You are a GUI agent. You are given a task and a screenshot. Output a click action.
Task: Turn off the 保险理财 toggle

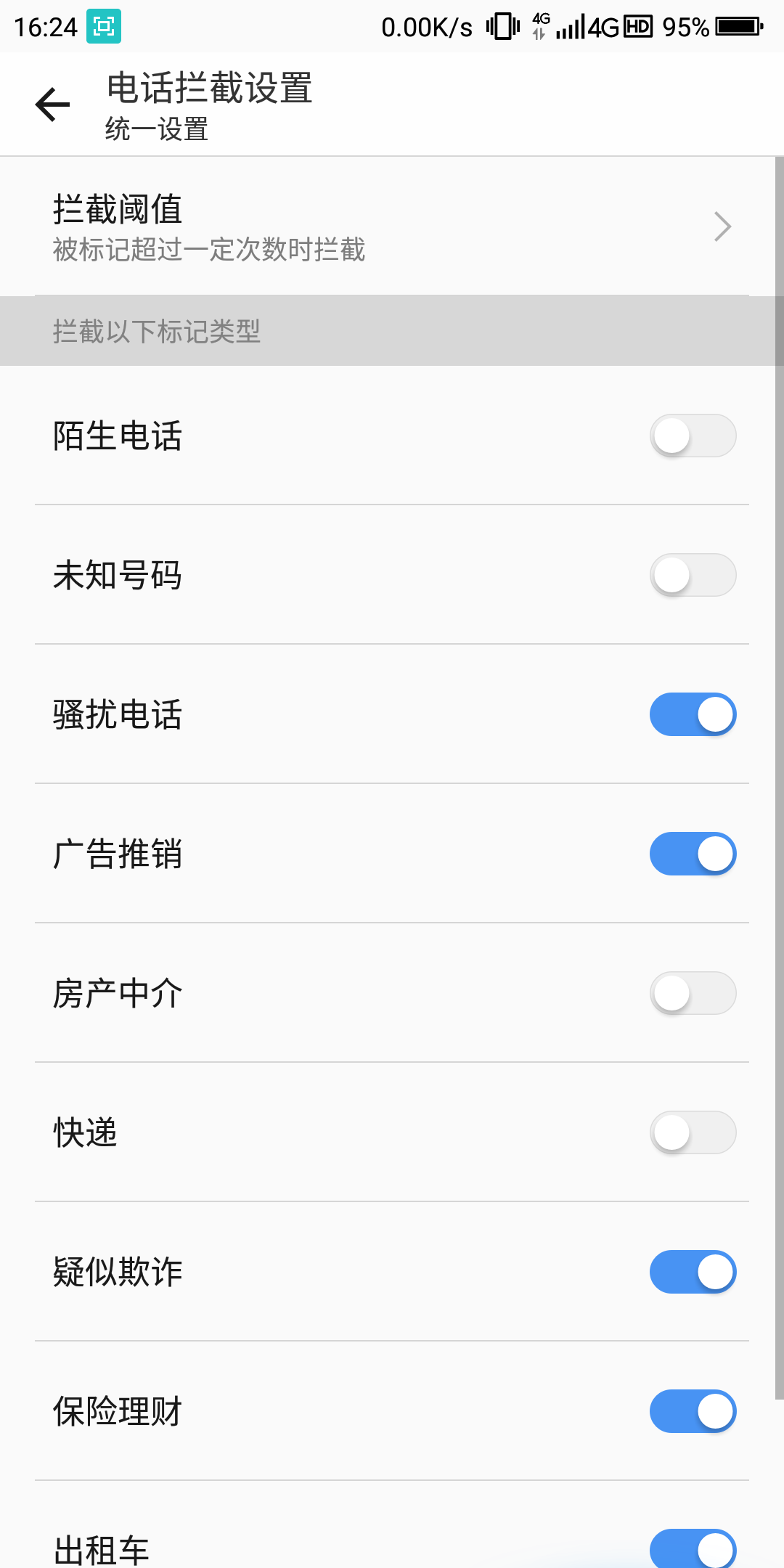(x=693, y=1411)
